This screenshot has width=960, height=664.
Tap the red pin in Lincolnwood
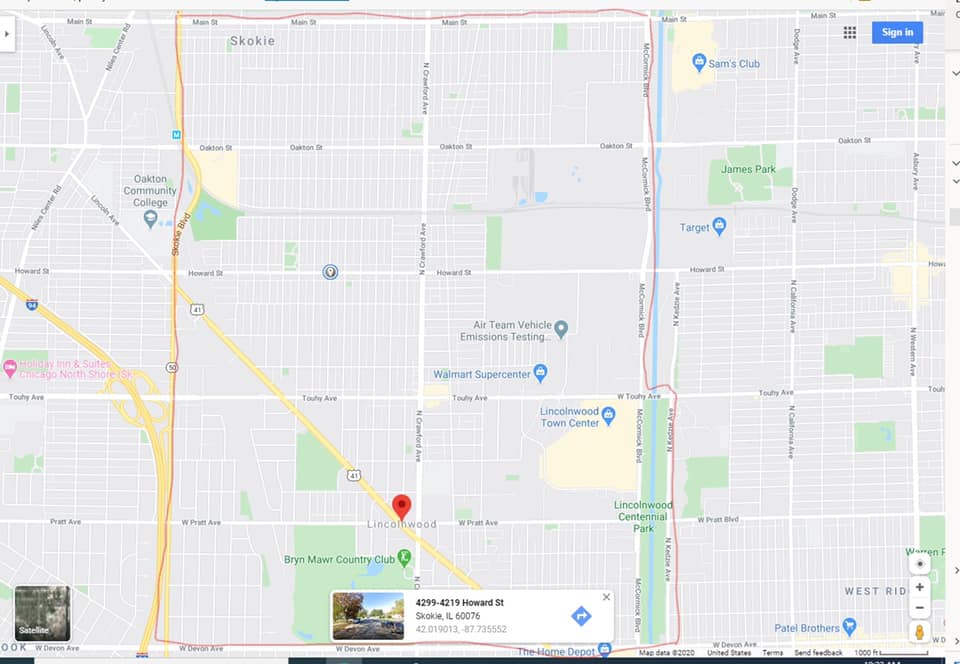point(401,505)
